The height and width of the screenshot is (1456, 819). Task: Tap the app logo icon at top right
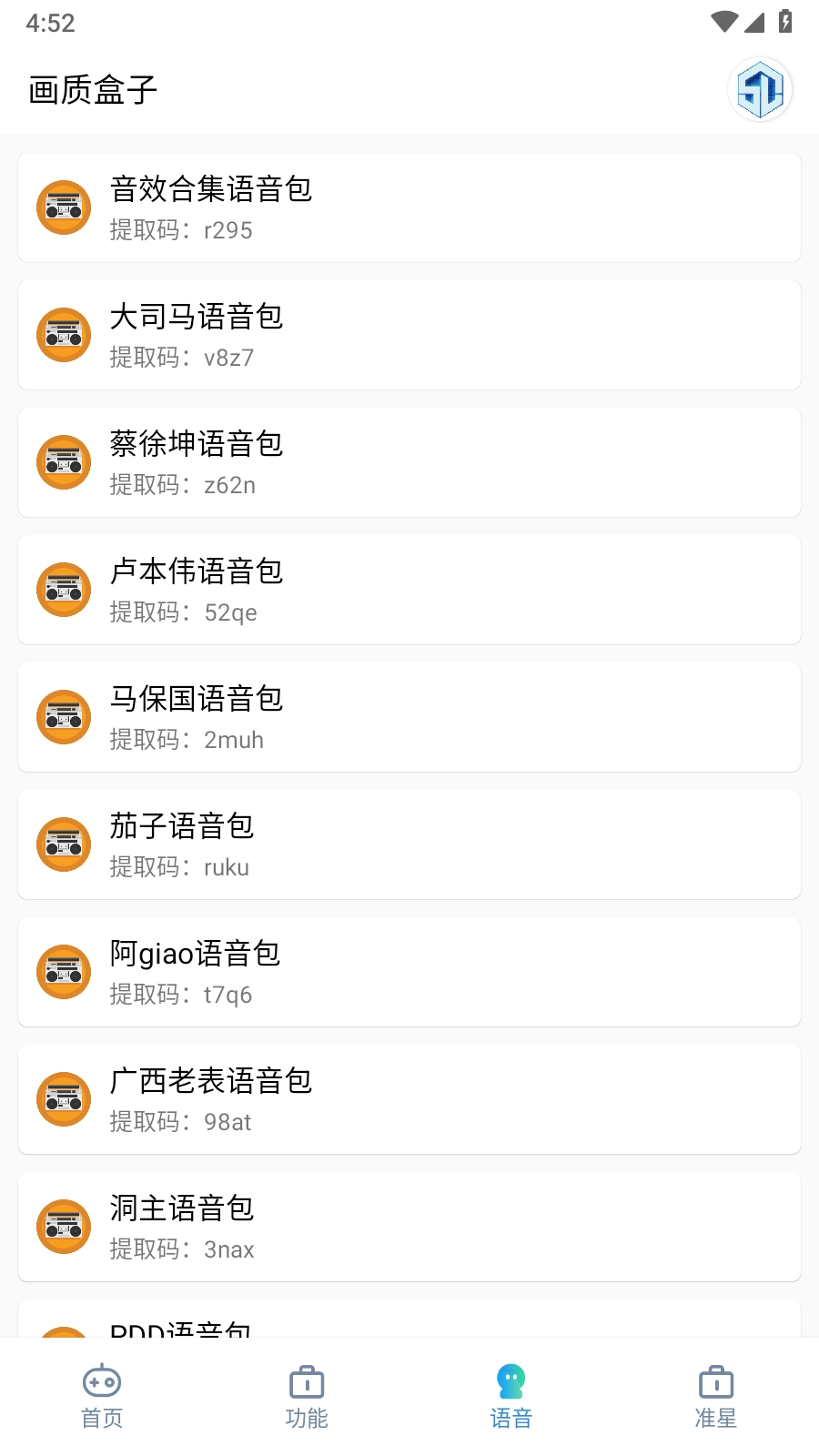[761, 90]
